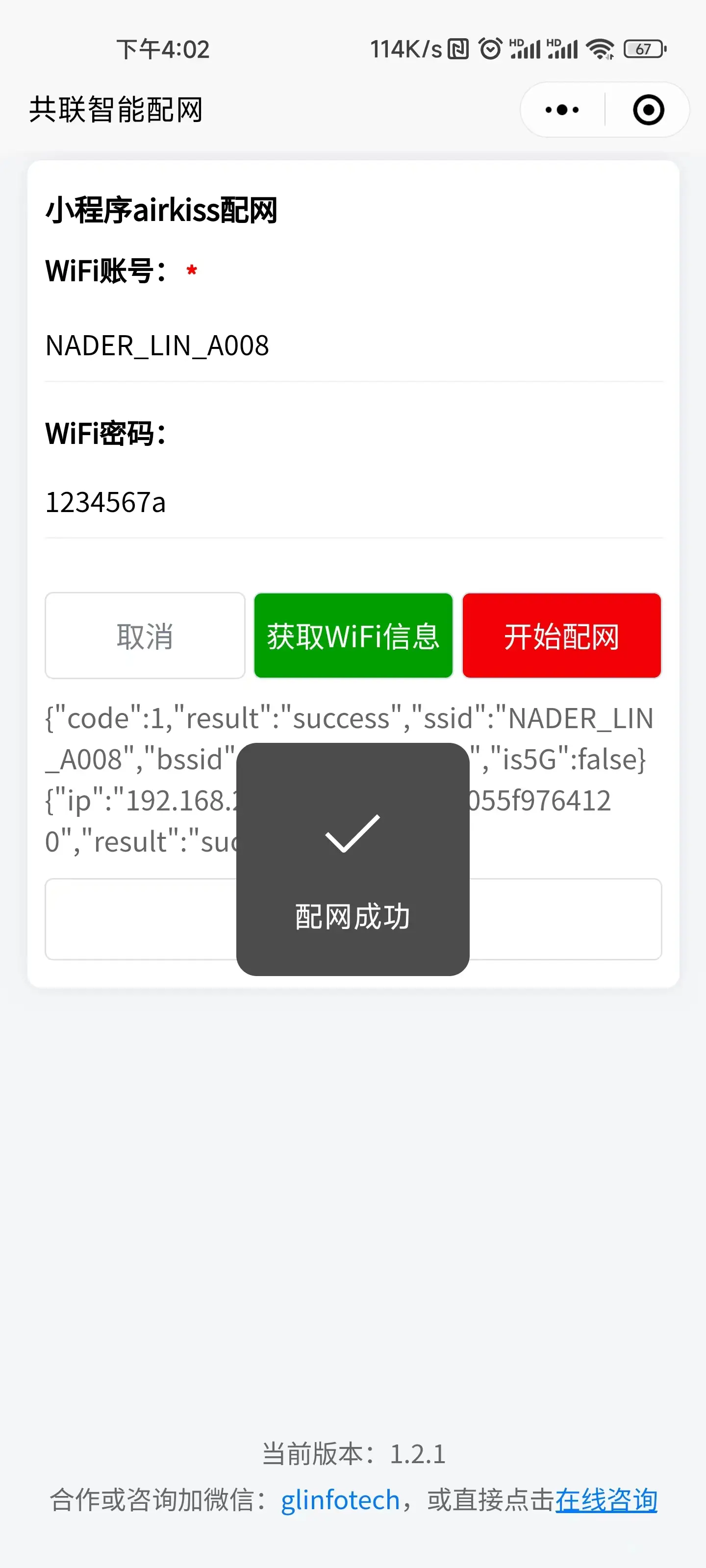Edit the WiFi密码 field 1234567a

click(353, 503)
